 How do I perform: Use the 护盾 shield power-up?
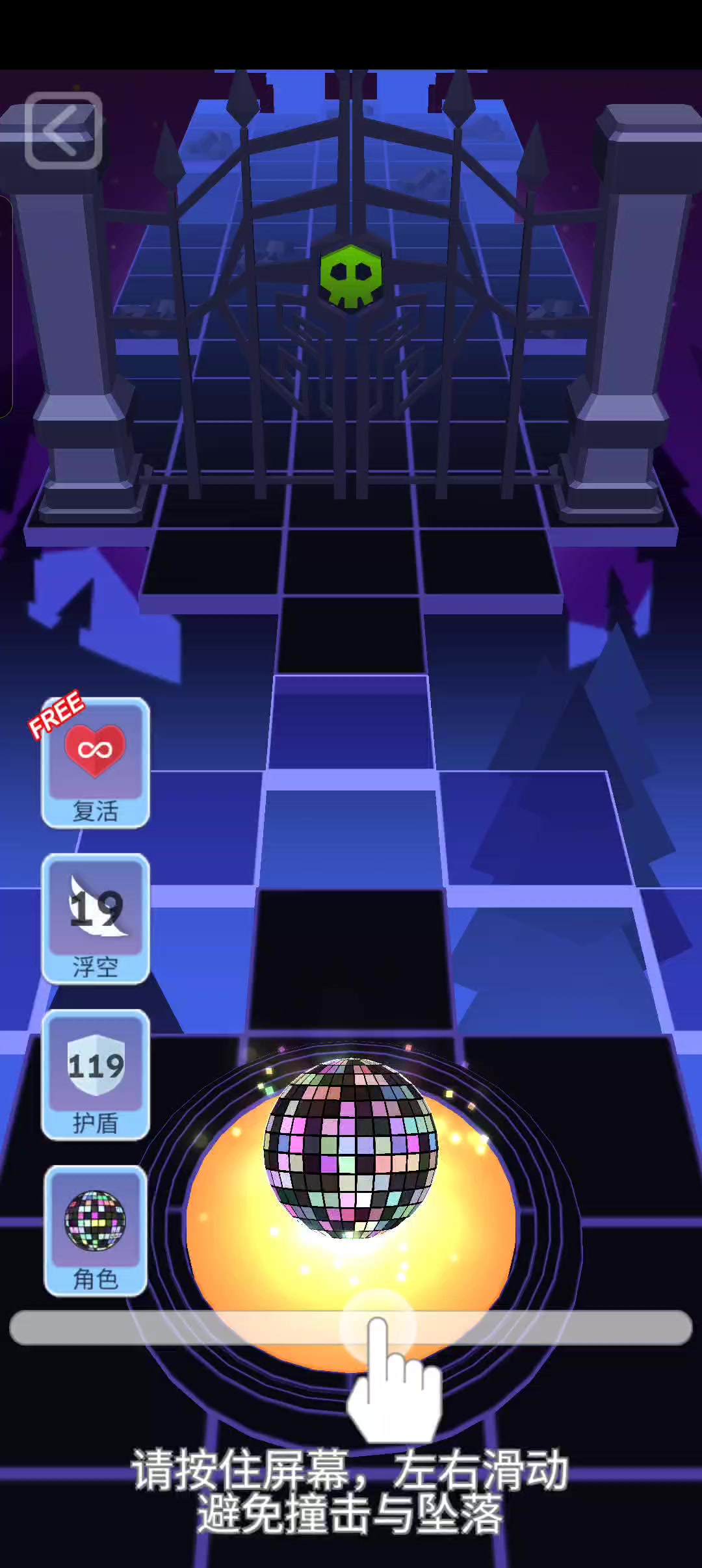tap(96, 1075)
